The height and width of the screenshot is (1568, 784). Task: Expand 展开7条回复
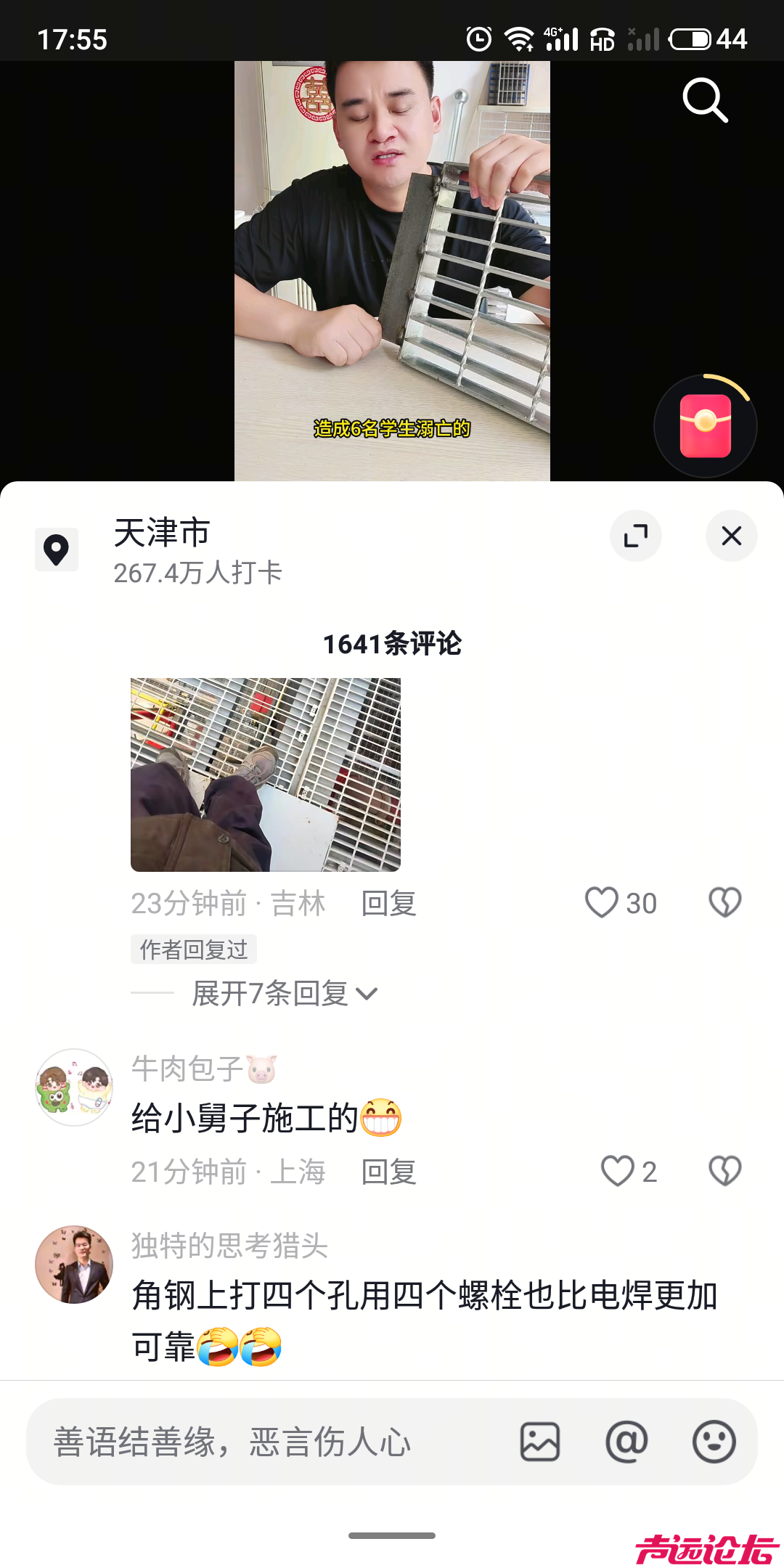(284, 993)
